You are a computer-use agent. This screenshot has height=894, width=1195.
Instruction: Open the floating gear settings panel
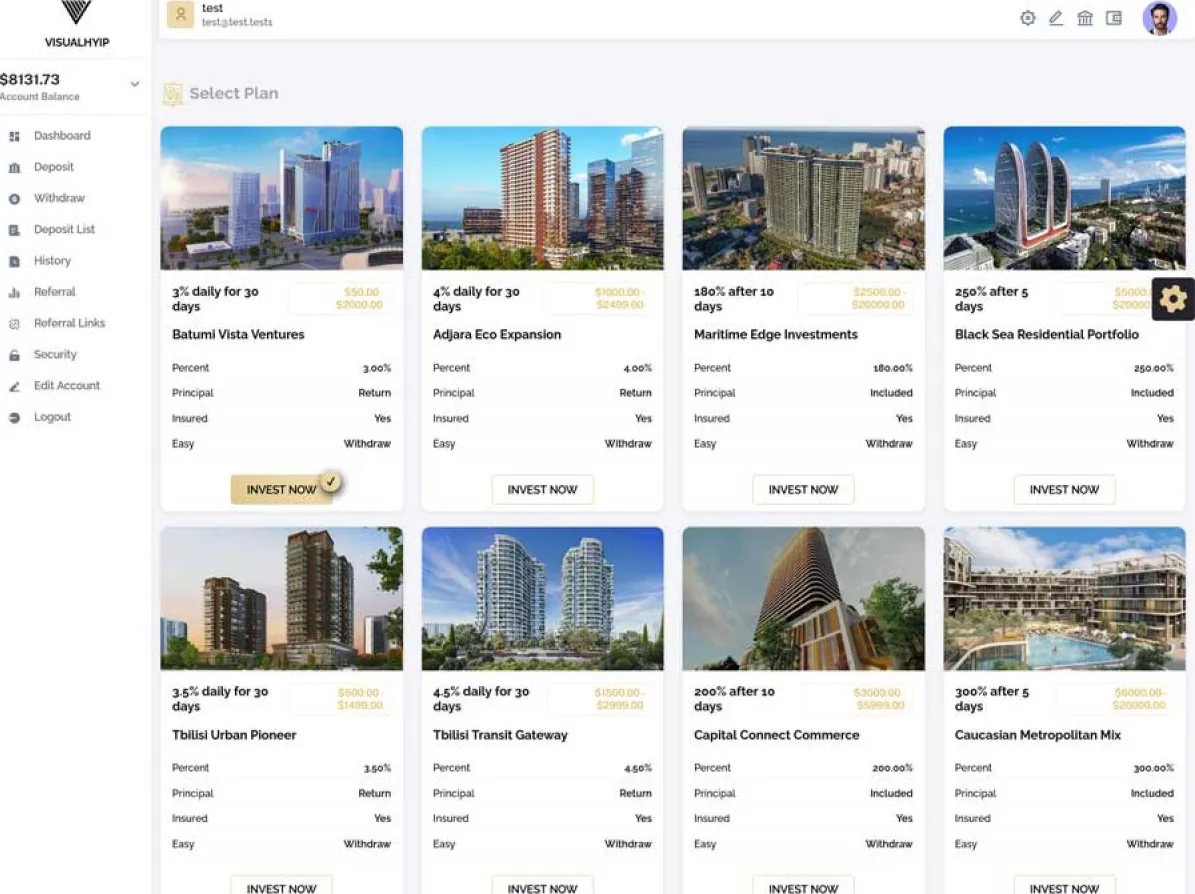(x=1173, y=299)
